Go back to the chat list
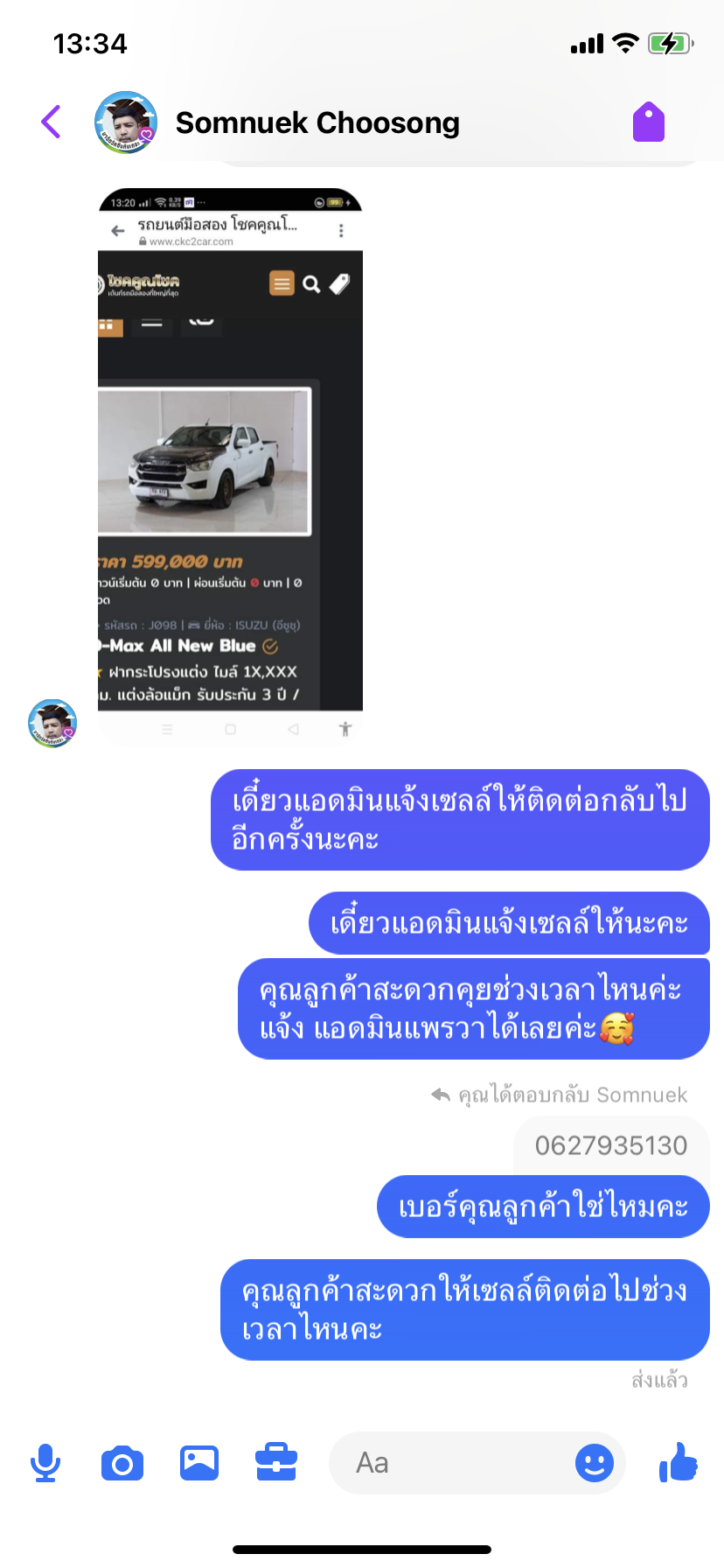Image resolution: width=724 pixels, height=1568 pixels. 52,122
